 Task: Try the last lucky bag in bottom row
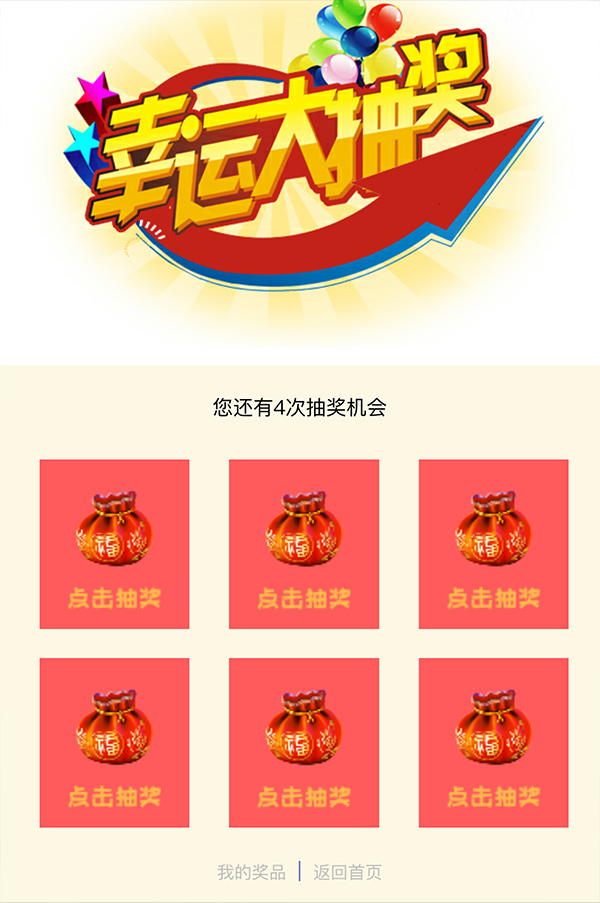[493, 742]
